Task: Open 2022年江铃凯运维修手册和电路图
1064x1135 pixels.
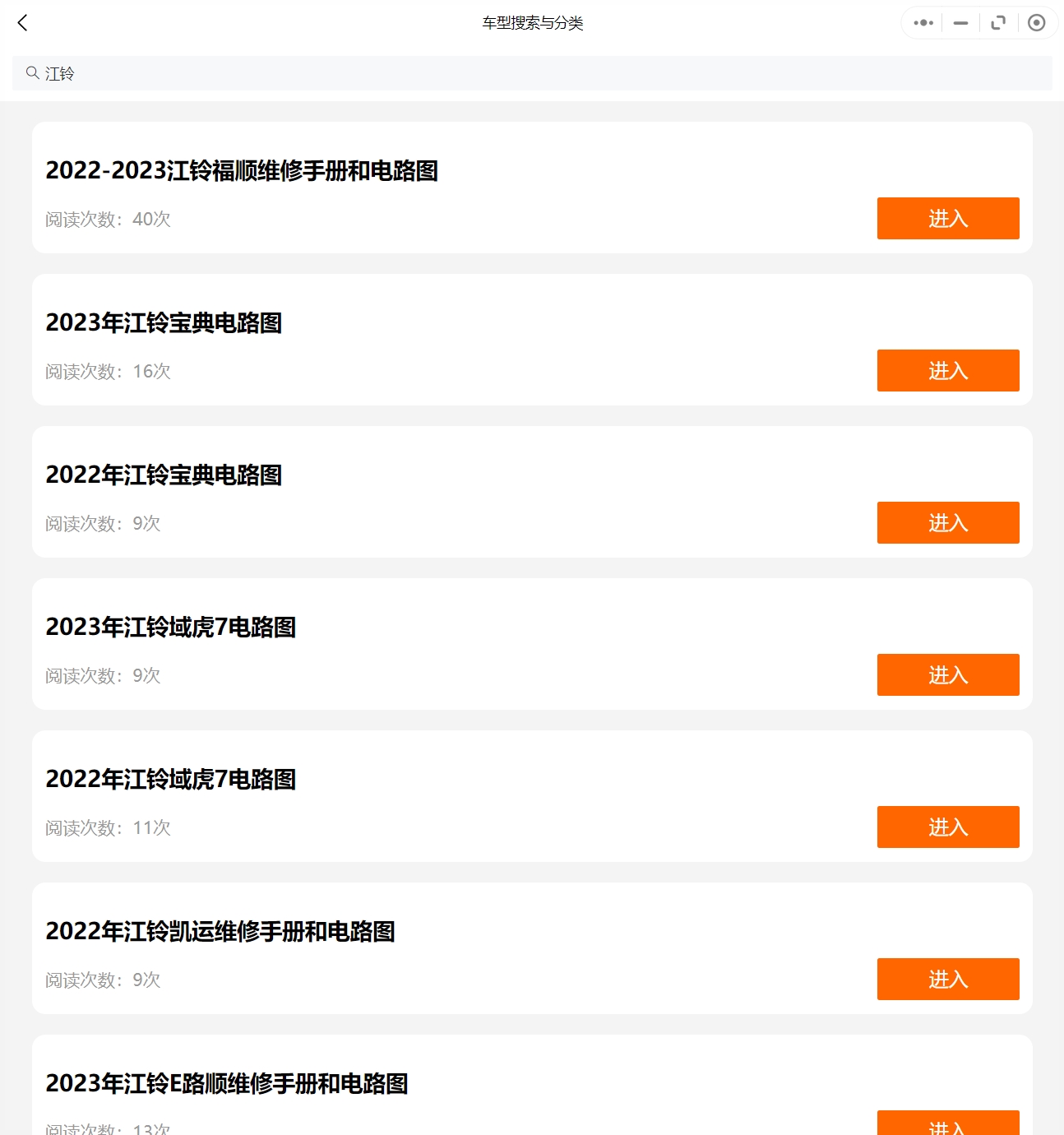Action: point(947,979)
